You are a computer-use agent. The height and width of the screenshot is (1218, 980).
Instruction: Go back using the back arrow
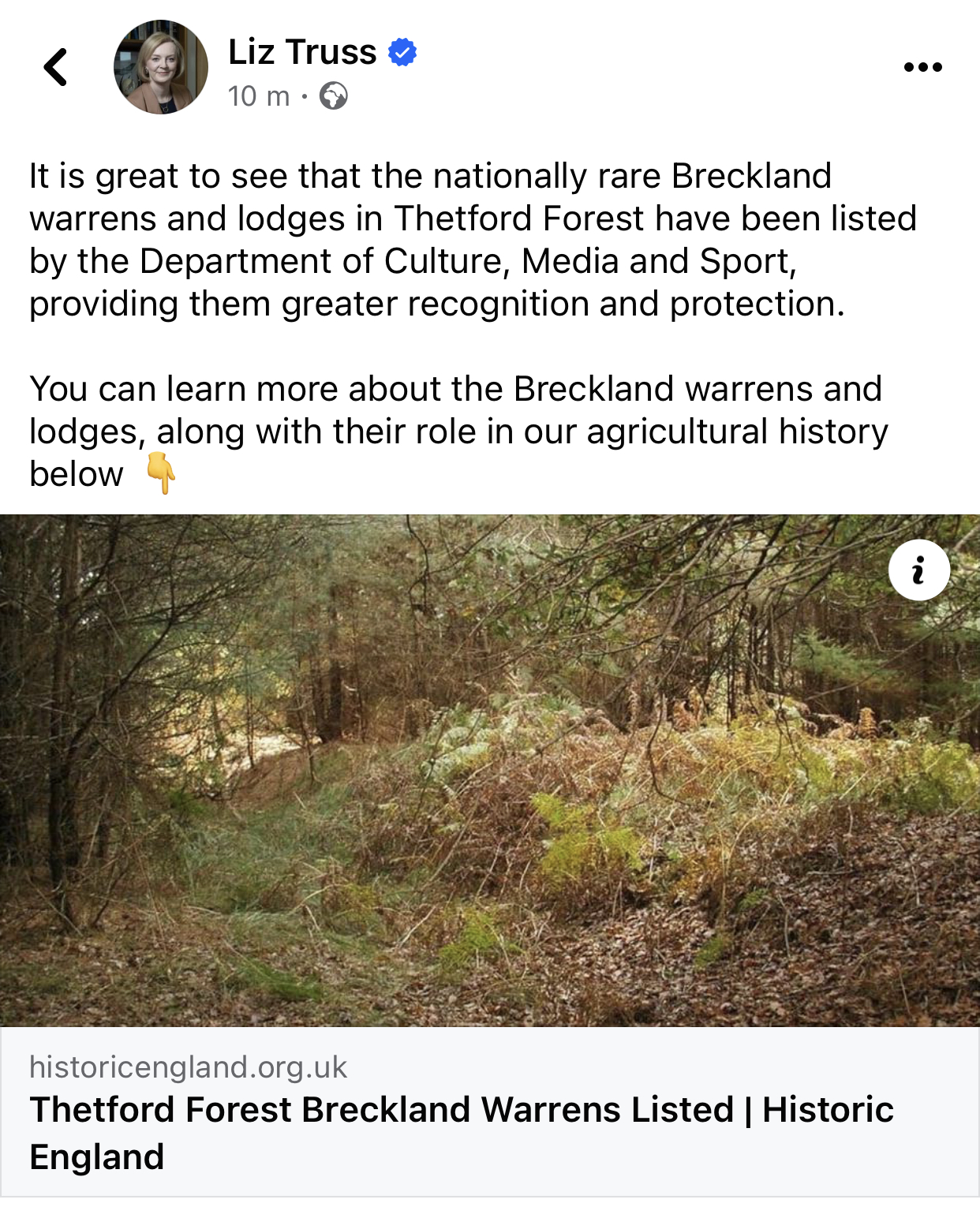click(55, 67)
